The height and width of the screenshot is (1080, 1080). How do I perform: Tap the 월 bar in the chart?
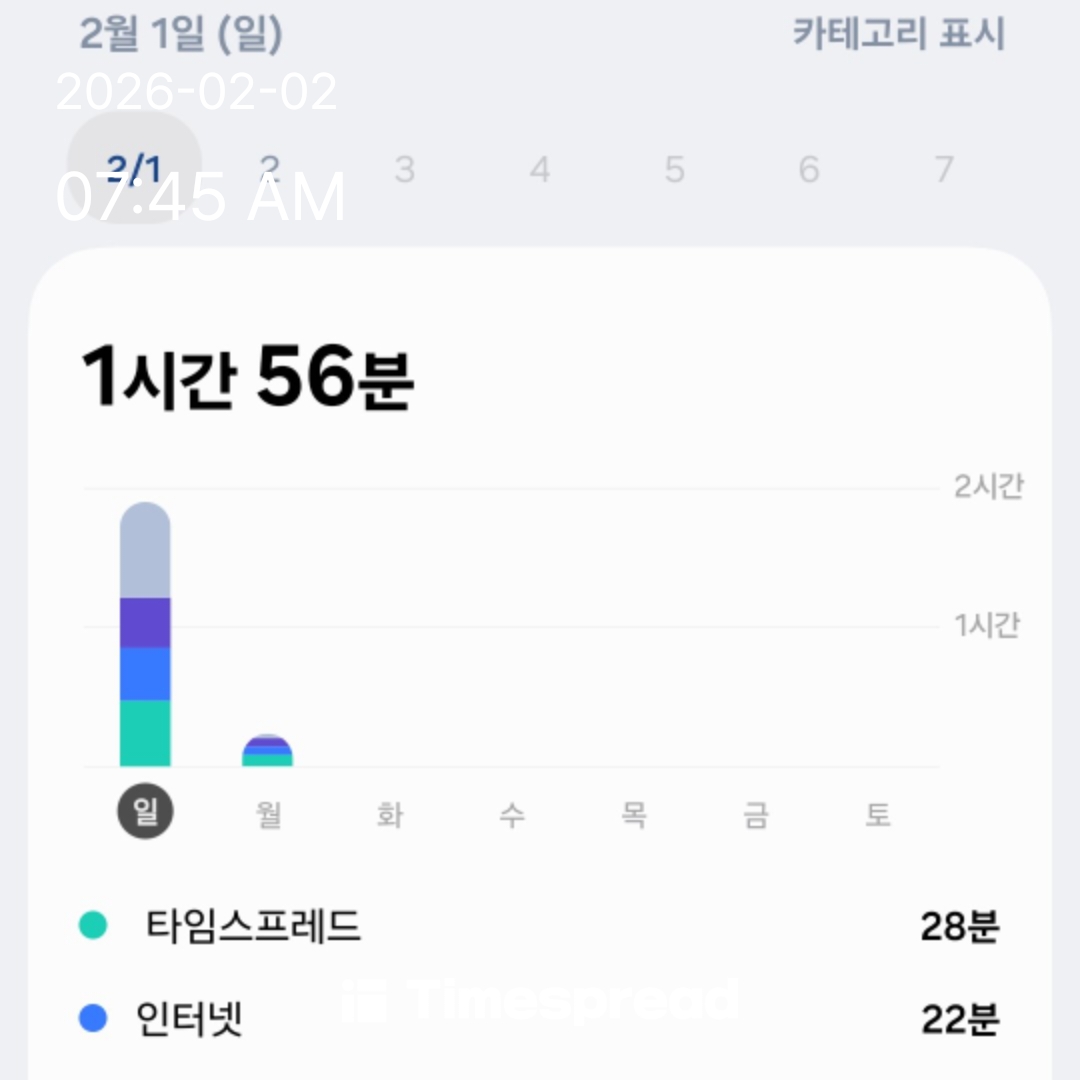[267, 751]
